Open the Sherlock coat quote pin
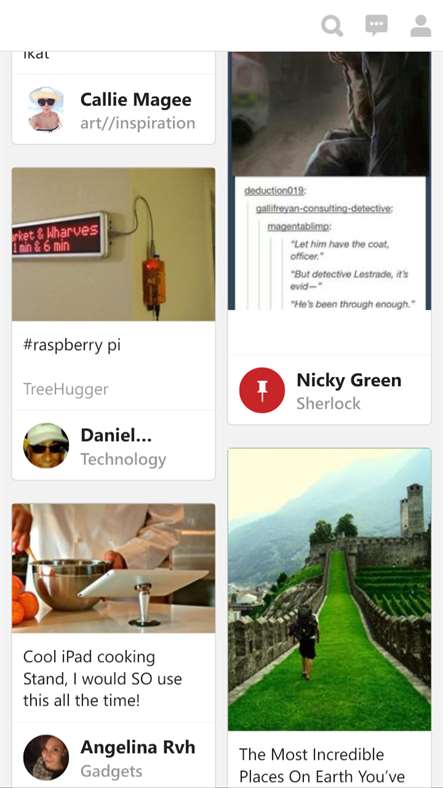 tap(329, 181)
